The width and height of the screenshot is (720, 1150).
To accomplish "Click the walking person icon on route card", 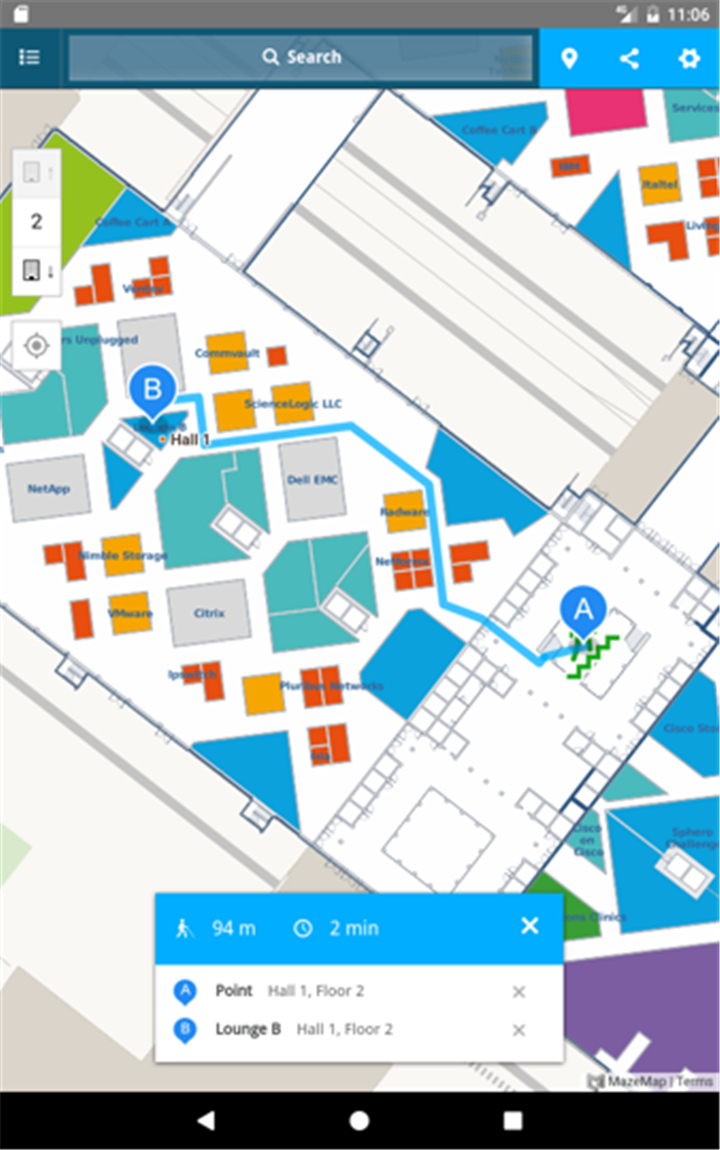I will 186,927.
